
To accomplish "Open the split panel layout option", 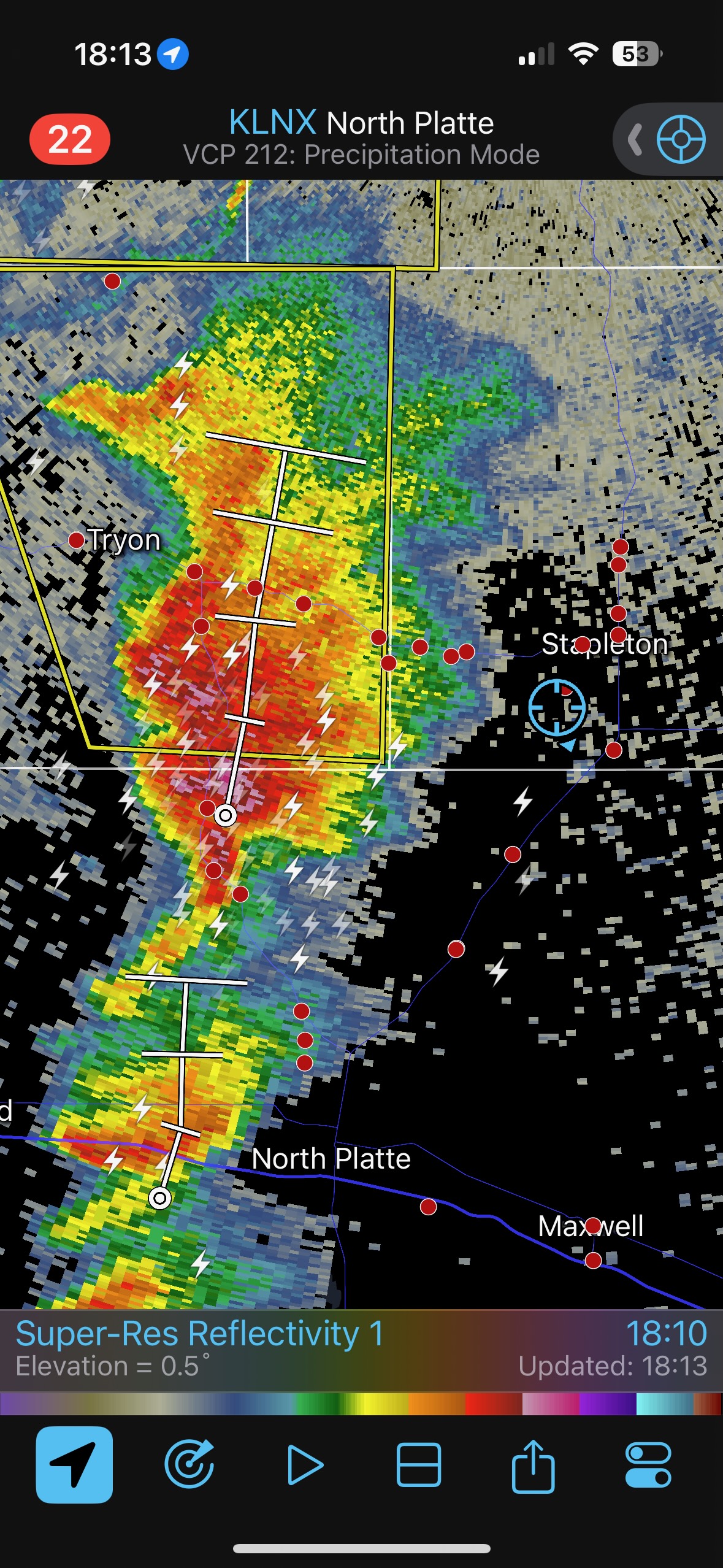I will point(419,1464).
